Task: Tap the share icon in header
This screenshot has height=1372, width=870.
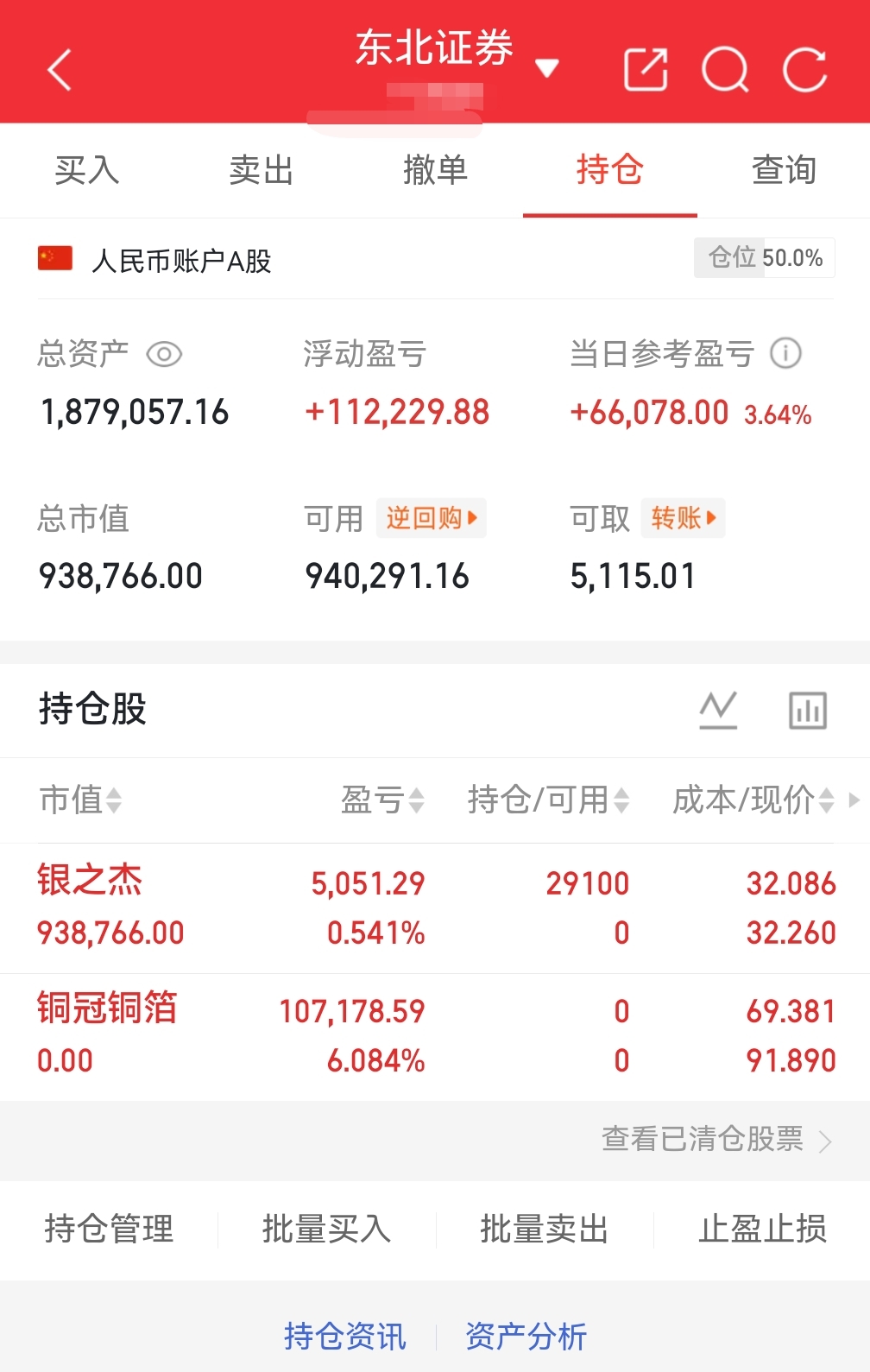Action: pyautogui.click(x=646, y=69)
